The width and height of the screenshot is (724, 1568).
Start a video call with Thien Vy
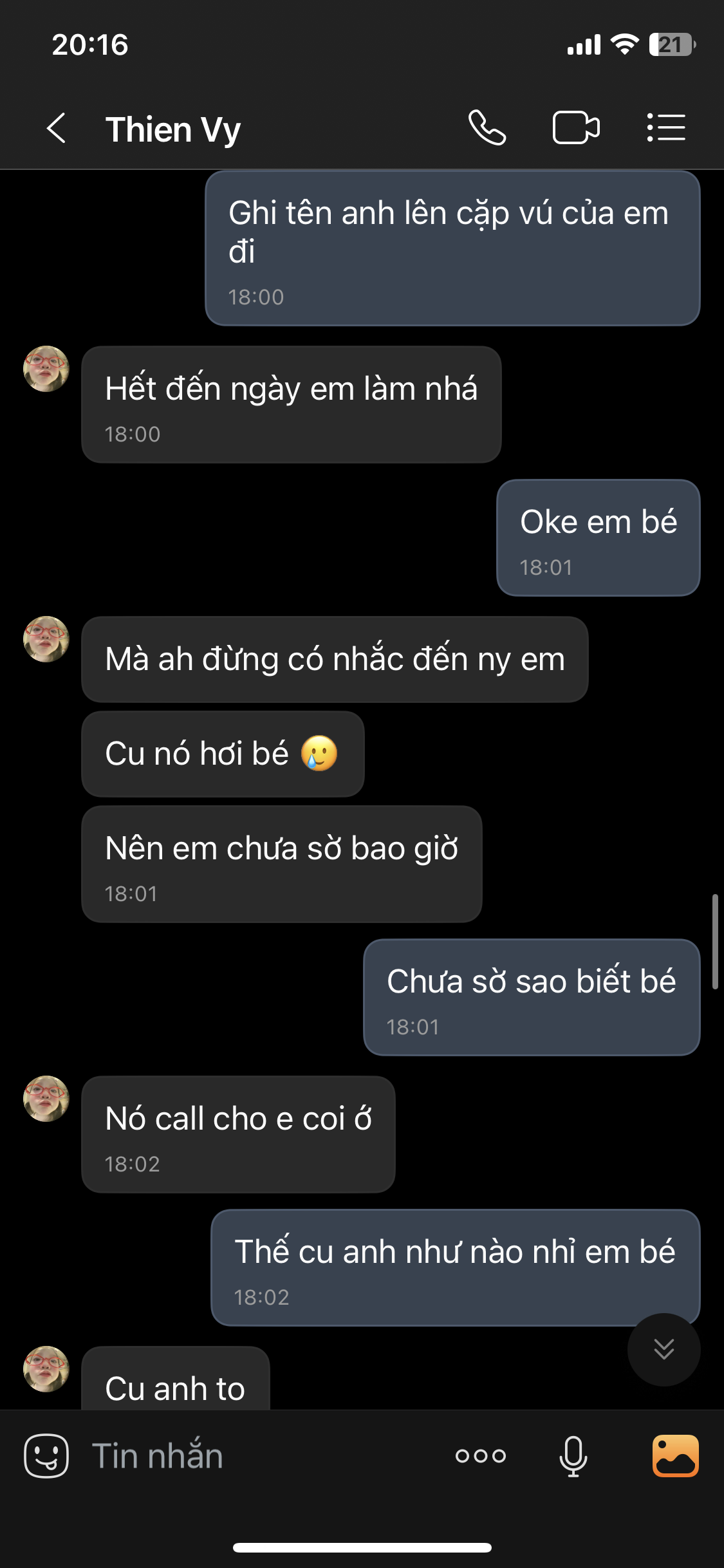[576, 128]
